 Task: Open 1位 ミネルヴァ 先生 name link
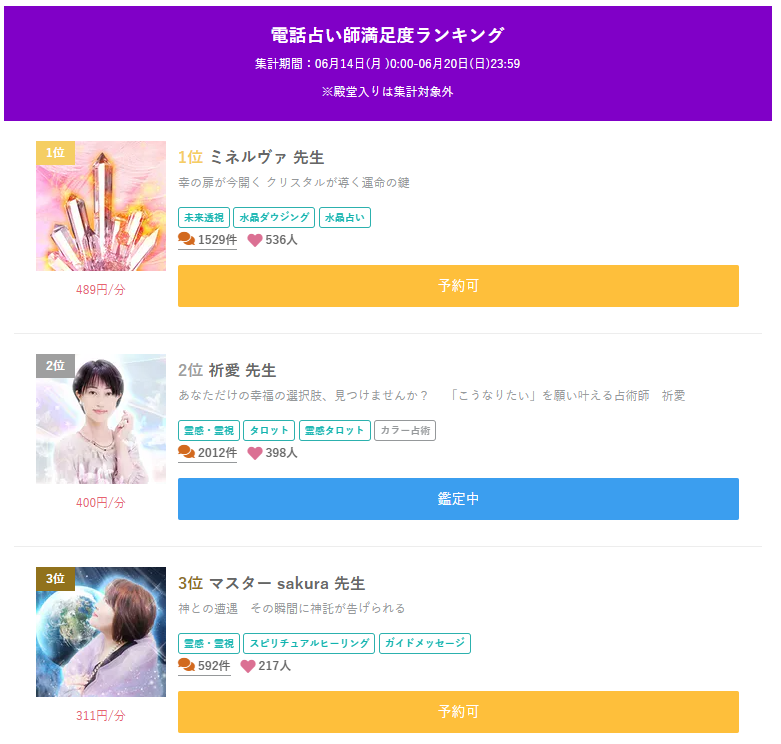(x=251, y=157)
